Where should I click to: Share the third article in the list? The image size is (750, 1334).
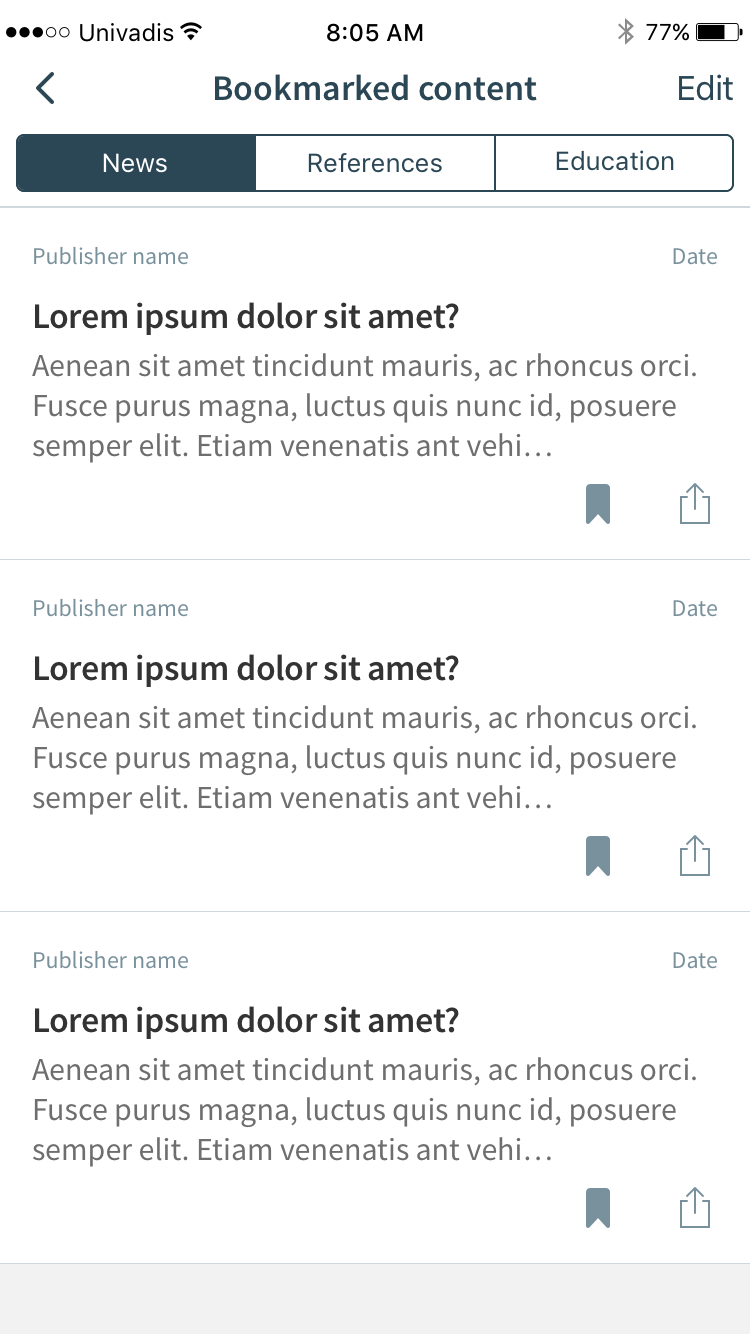click(695, 1208)
